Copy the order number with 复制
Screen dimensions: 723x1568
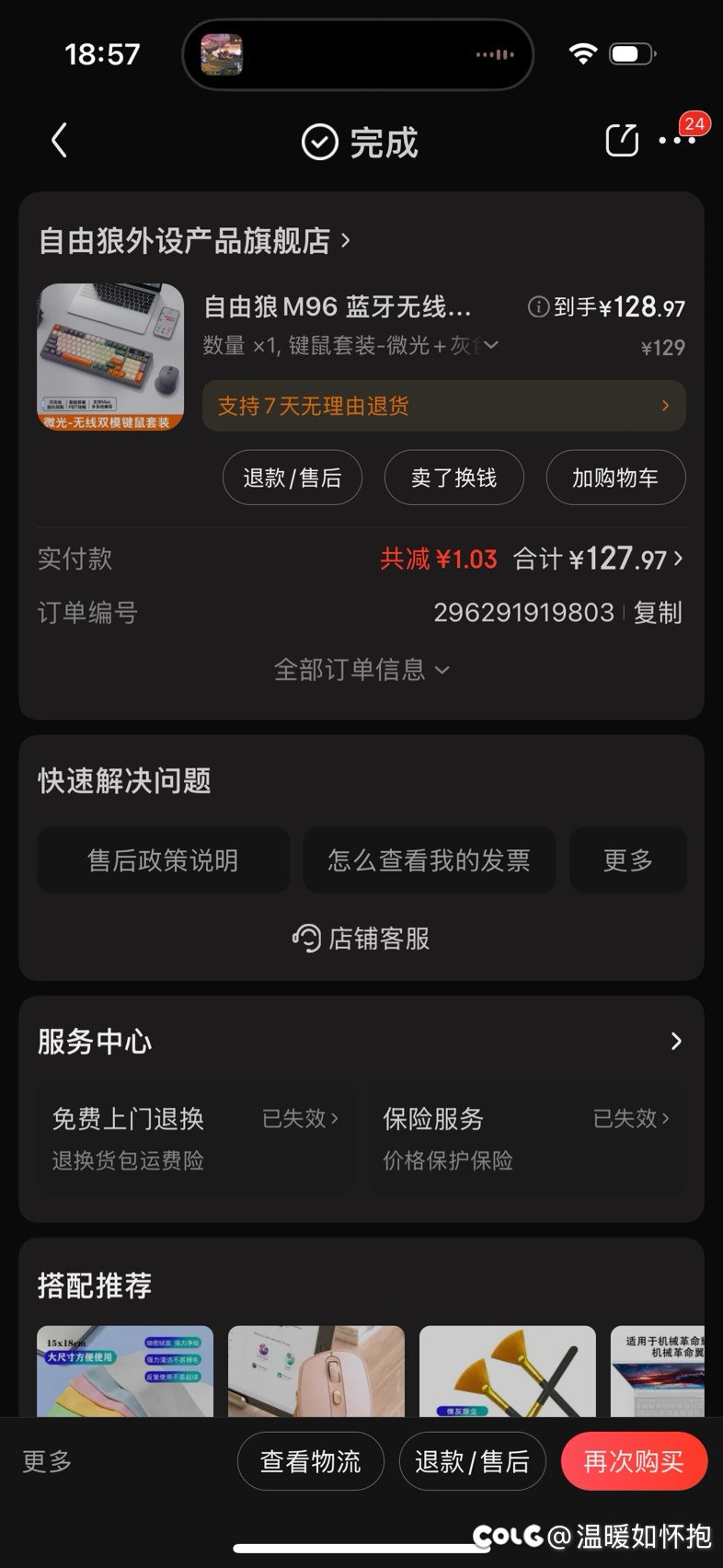658,613
